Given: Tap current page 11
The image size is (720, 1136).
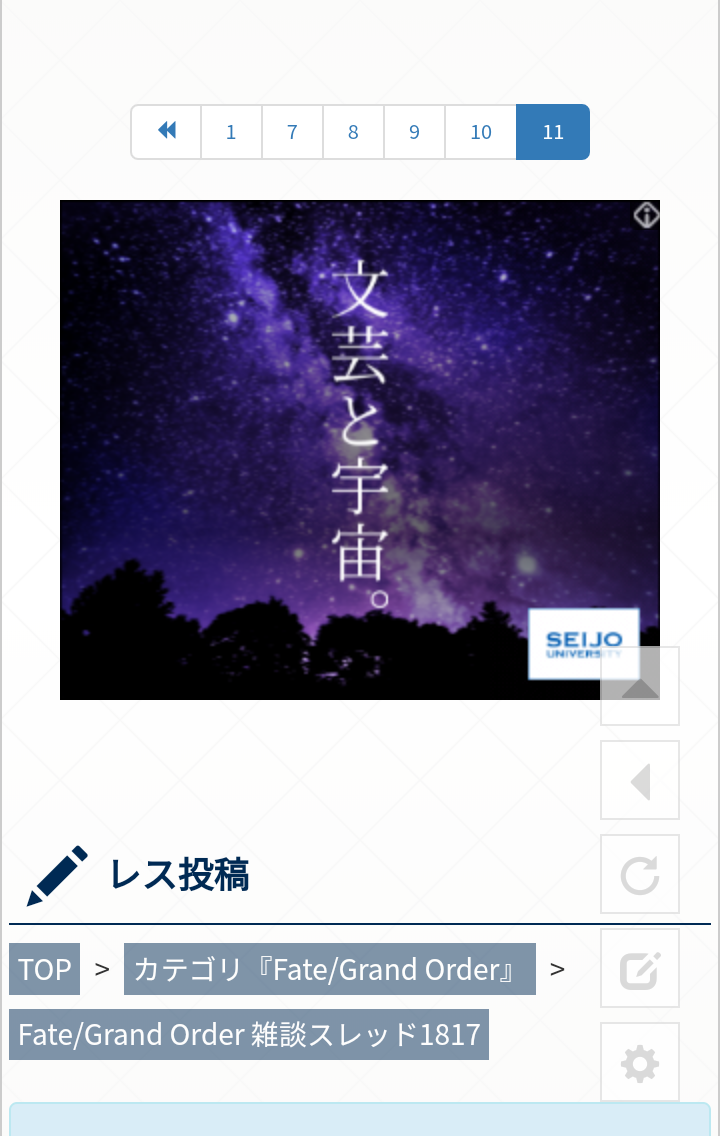Looking at the screenshot, I should click(x=553, y=132).
